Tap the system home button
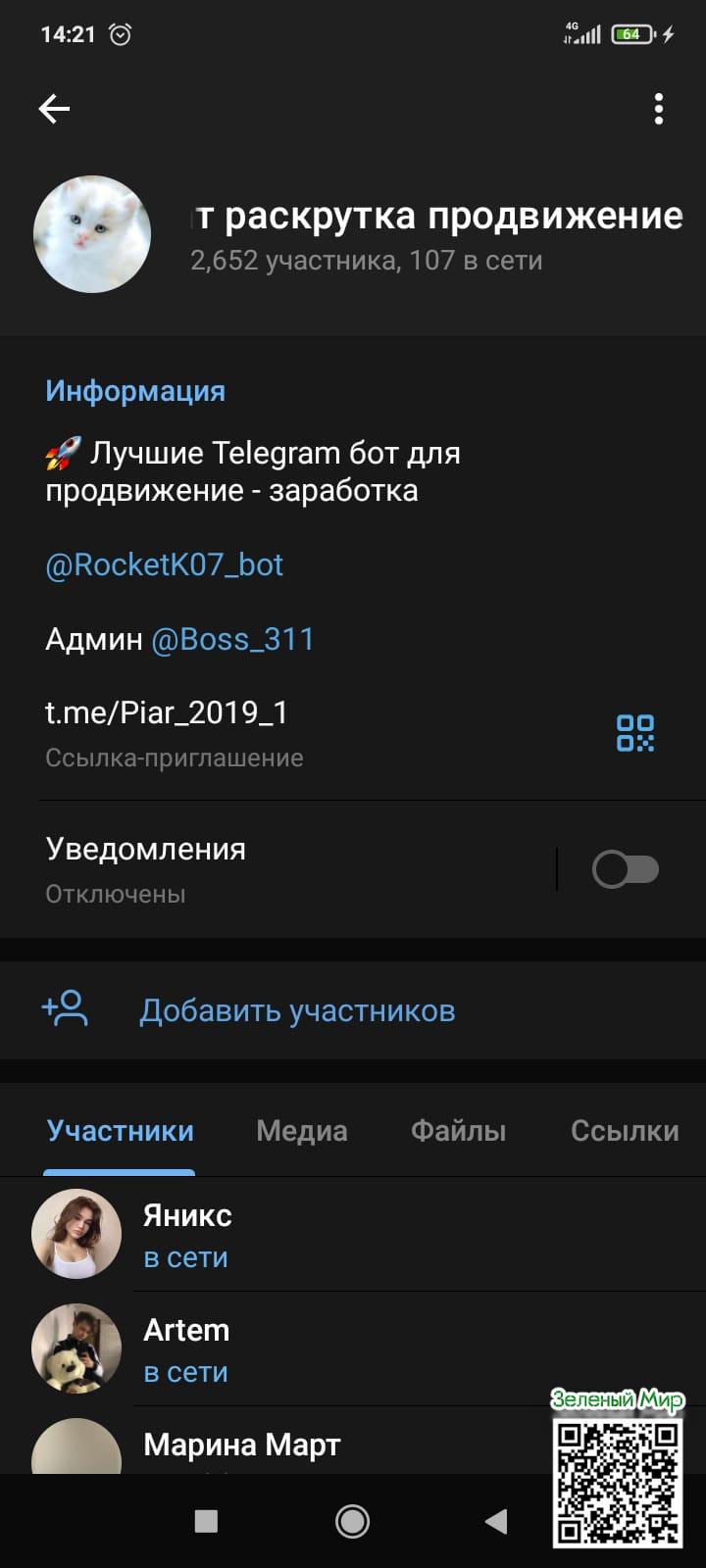This screenshot has height=1568, width=706. 352,1521
